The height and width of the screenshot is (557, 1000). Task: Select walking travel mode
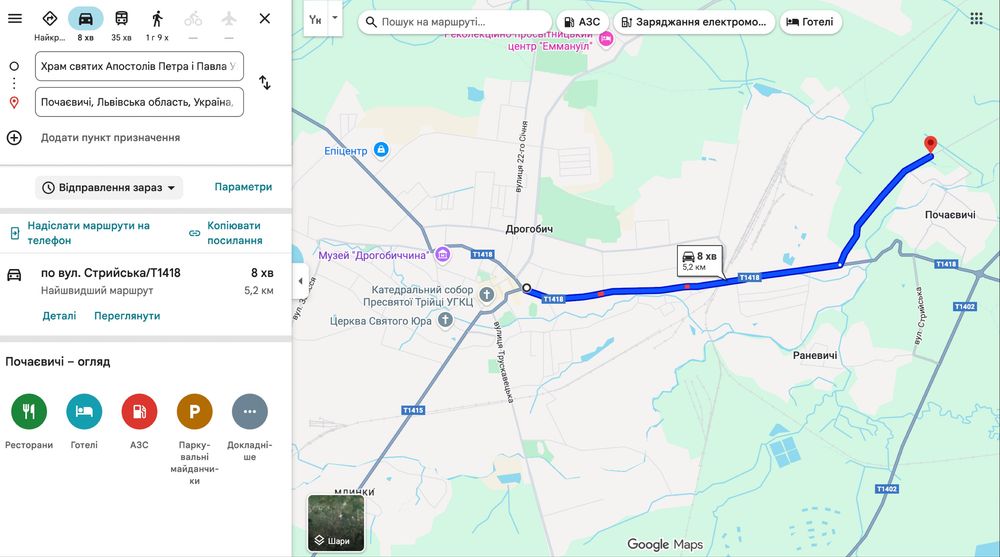[157, 25]
